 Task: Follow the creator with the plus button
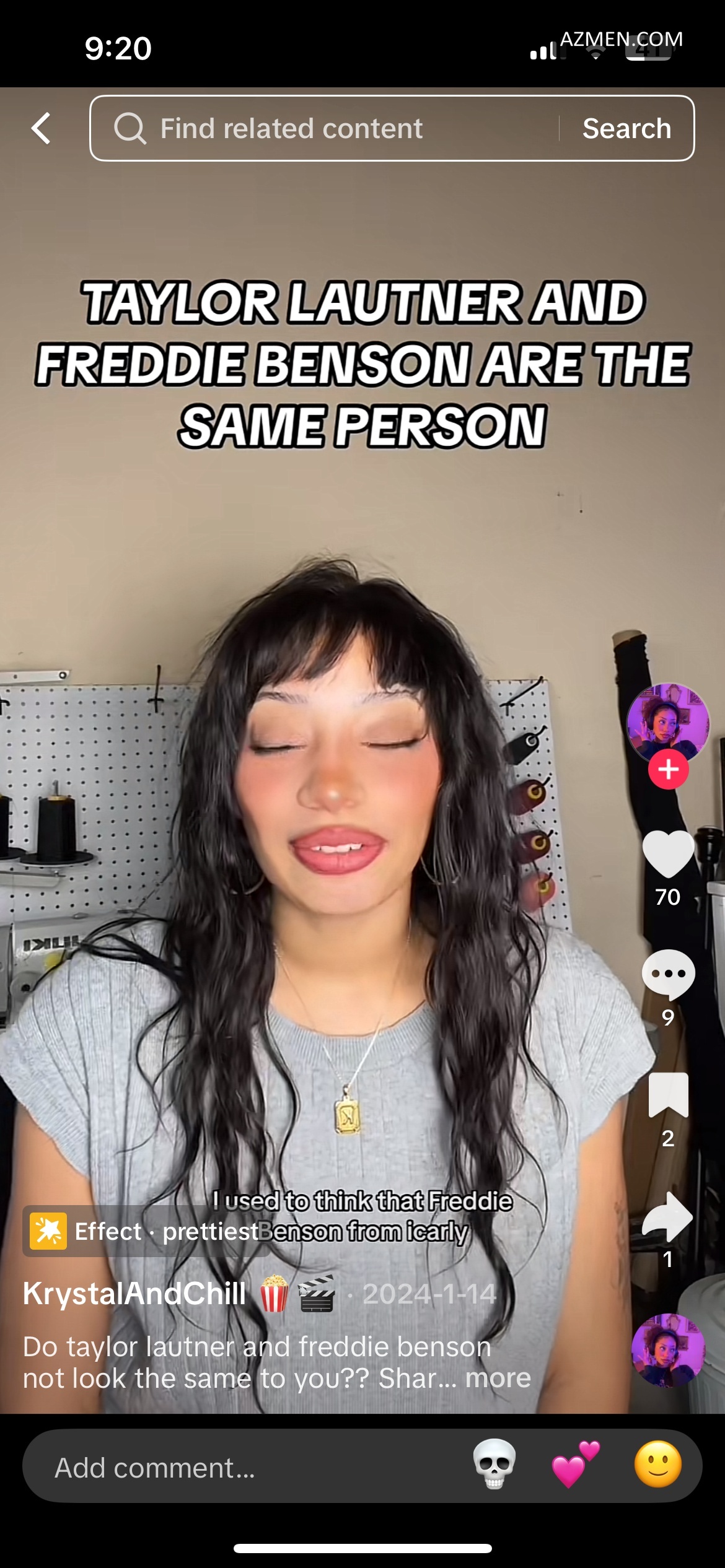point(668,770)
